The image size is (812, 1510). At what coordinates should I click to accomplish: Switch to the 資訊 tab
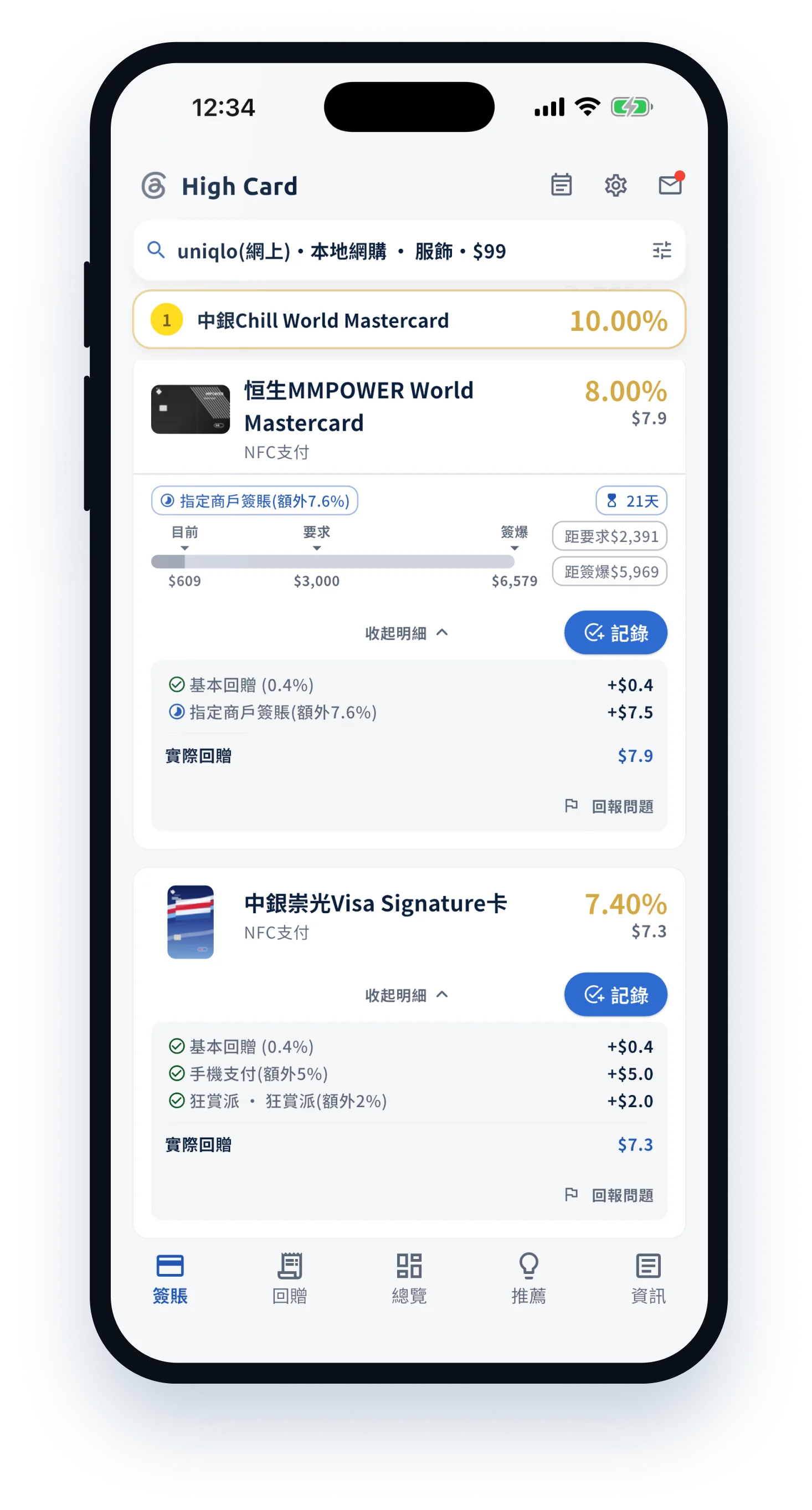click(x=648, y=1278)
